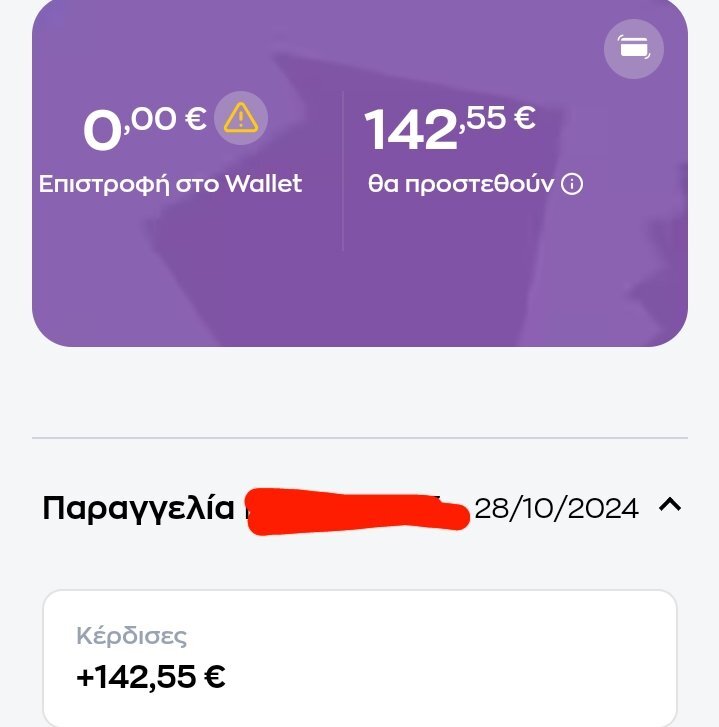Tap the warning icon beside 0,00 €
Image resolution: width=719 pixels, height=727 pixels.
click(x=241, y=118)
